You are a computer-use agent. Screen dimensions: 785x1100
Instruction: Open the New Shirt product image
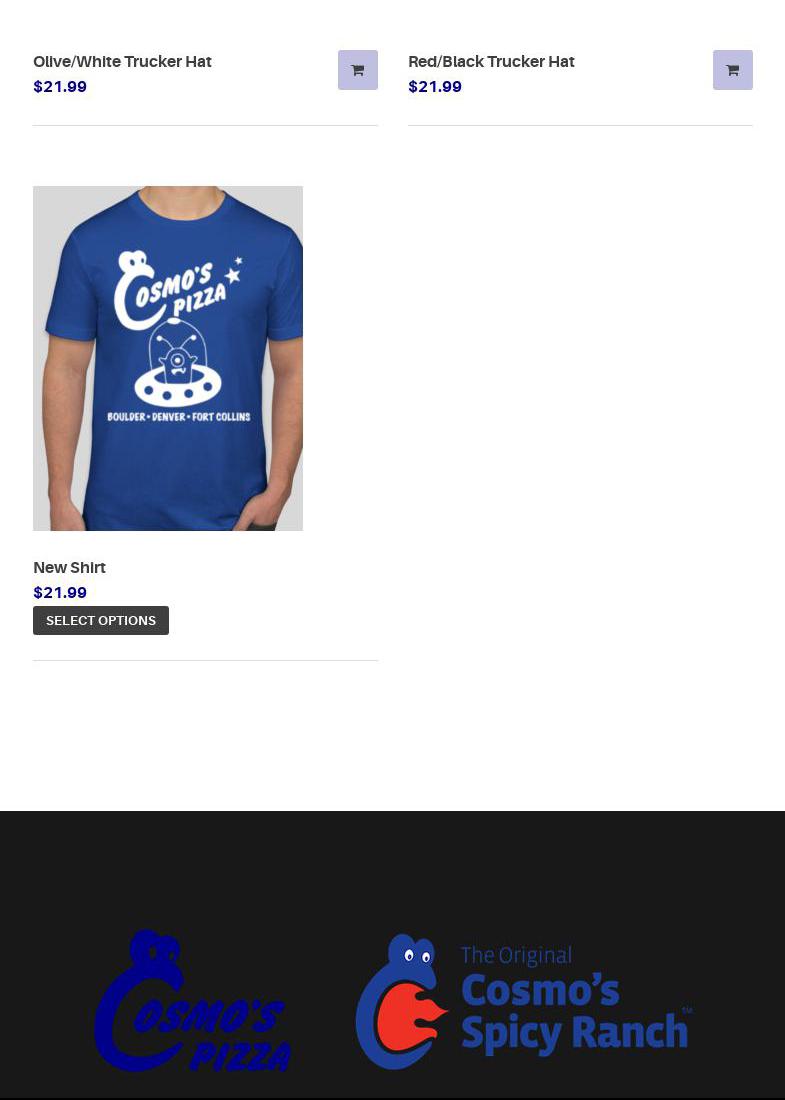tap(168, 358)
